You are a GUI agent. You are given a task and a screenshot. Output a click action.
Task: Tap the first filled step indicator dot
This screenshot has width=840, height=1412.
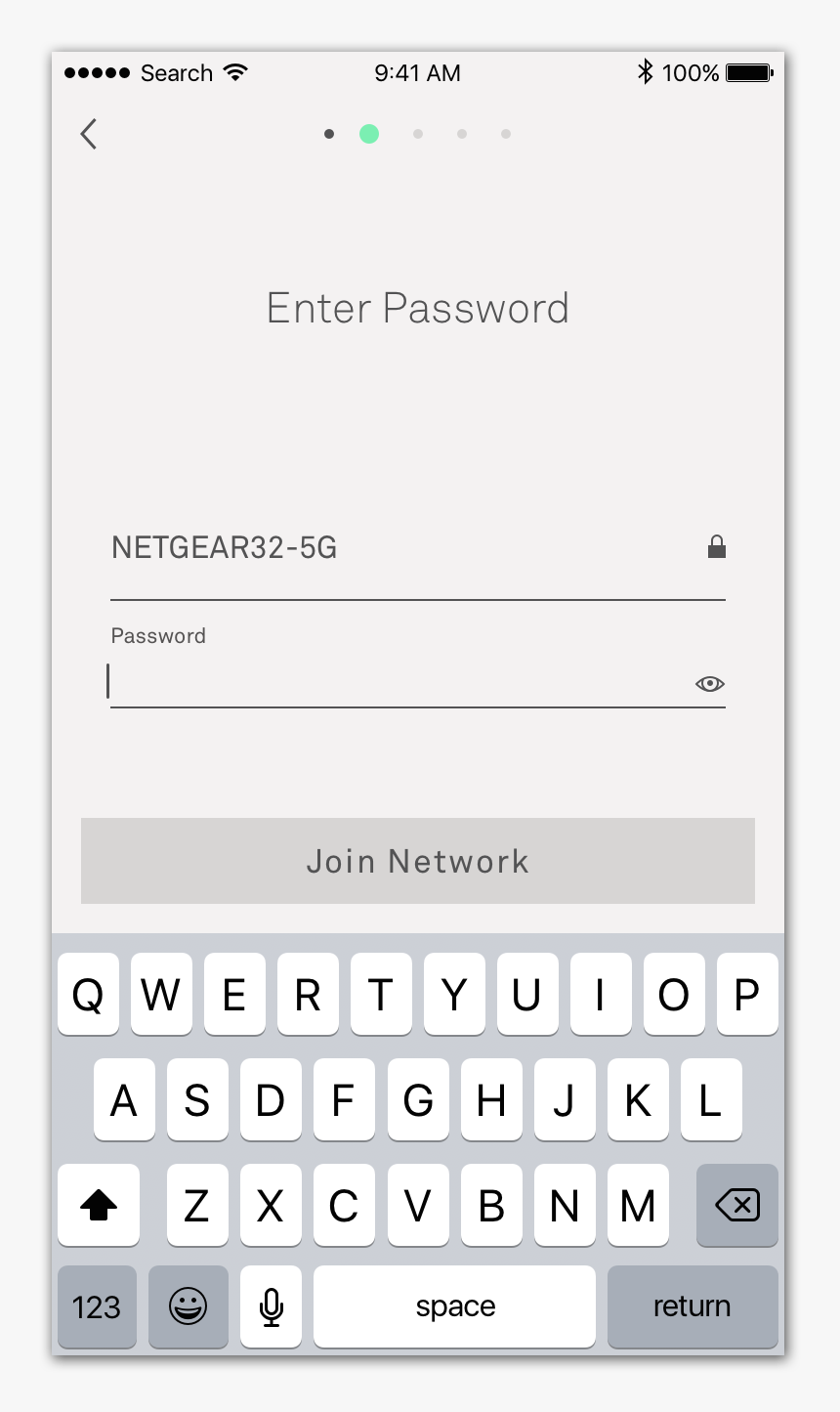pyautogui.click(x=329, y=134)
